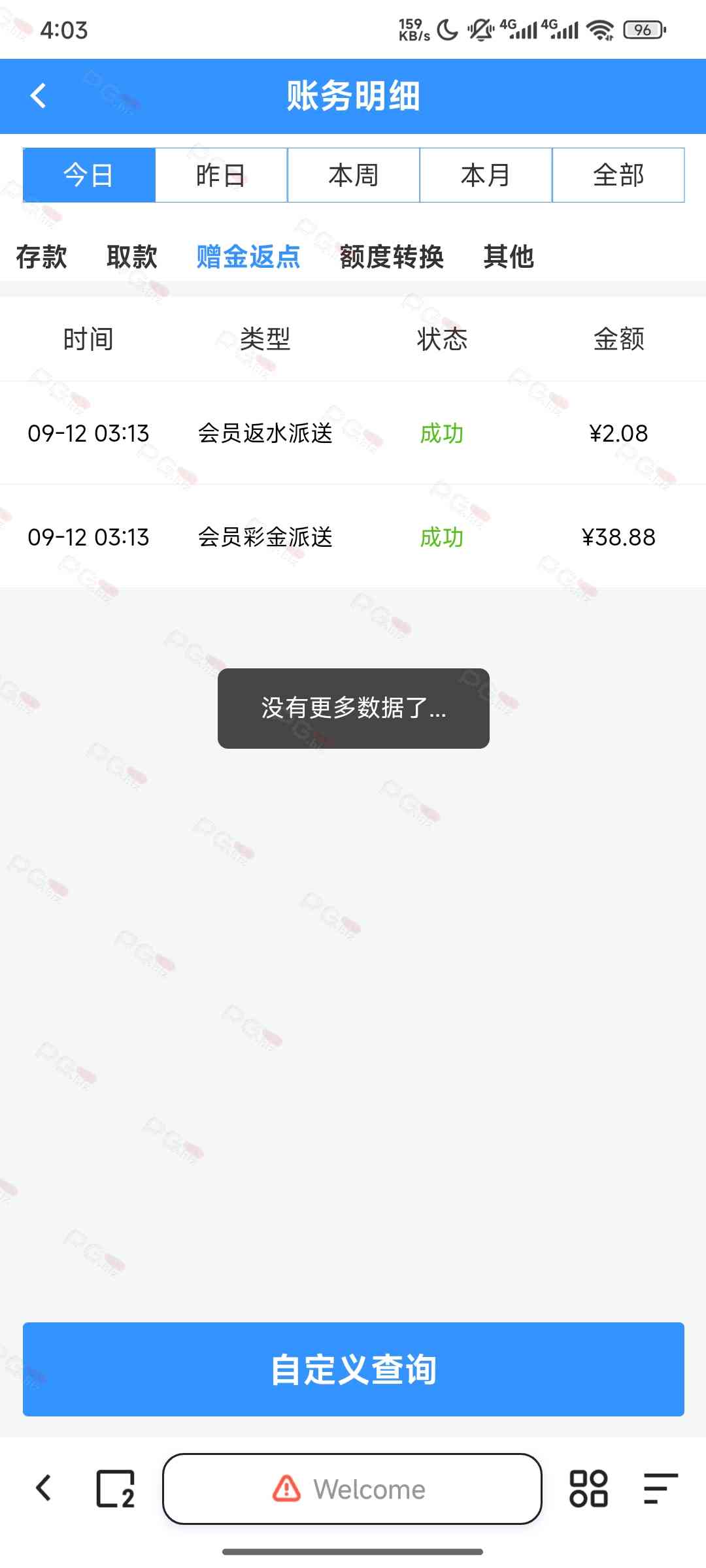The height and width of the screenshot is (1568, 706).
Task: Switch to 本周 date filter
Action: (x=354, y=175)
